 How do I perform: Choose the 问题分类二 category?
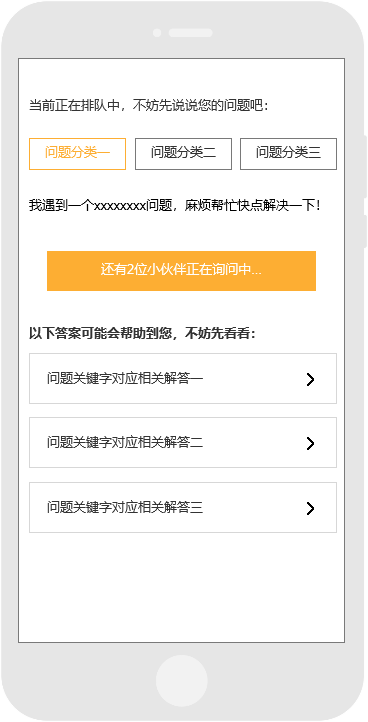183,154
